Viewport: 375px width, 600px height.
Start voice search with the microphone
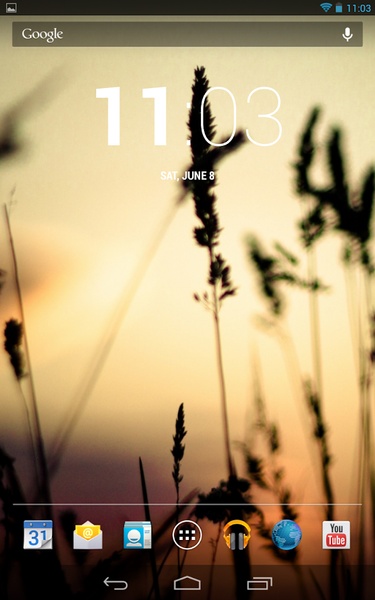pyautogui.click(x=347, y=34)
